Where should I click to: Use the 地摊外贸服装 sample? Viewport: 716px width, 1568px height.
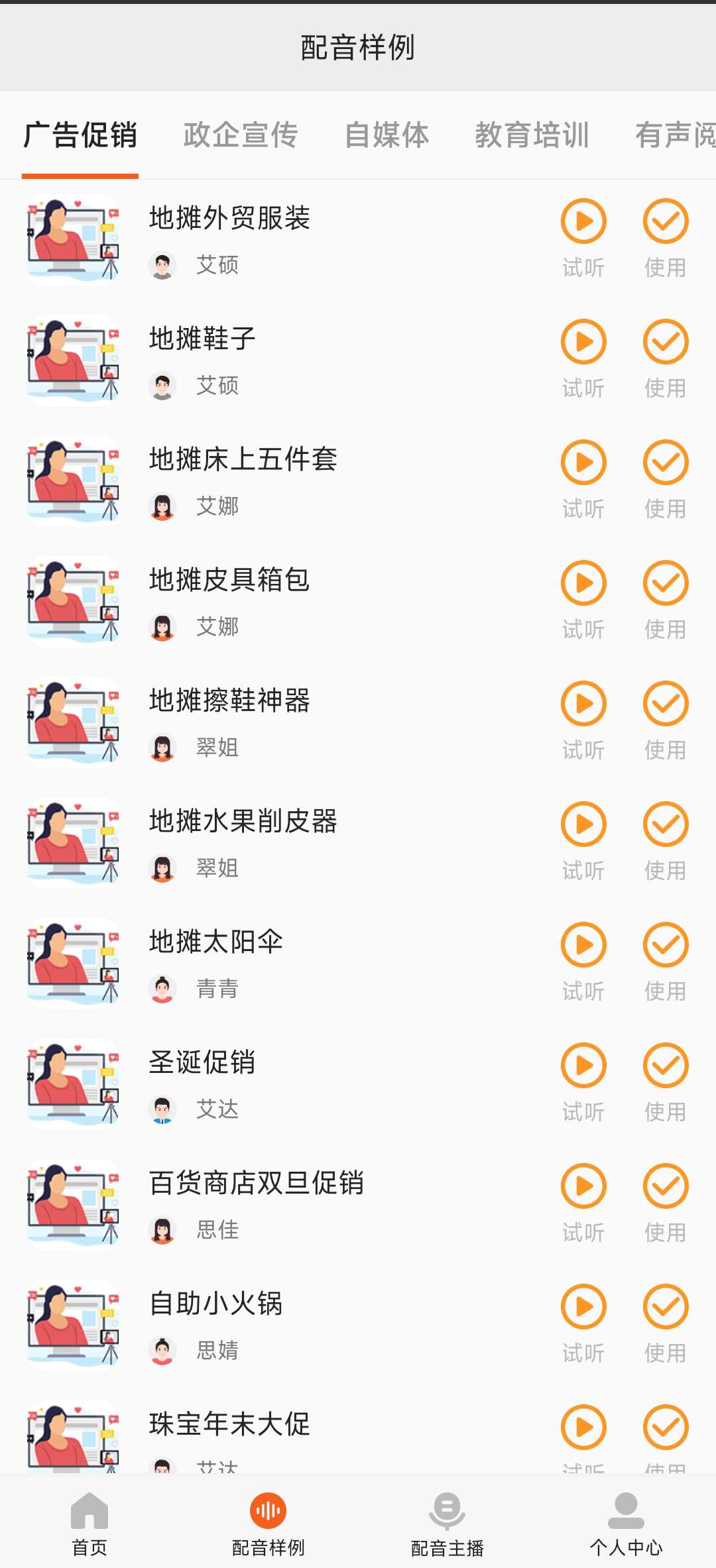coord(666,221)
